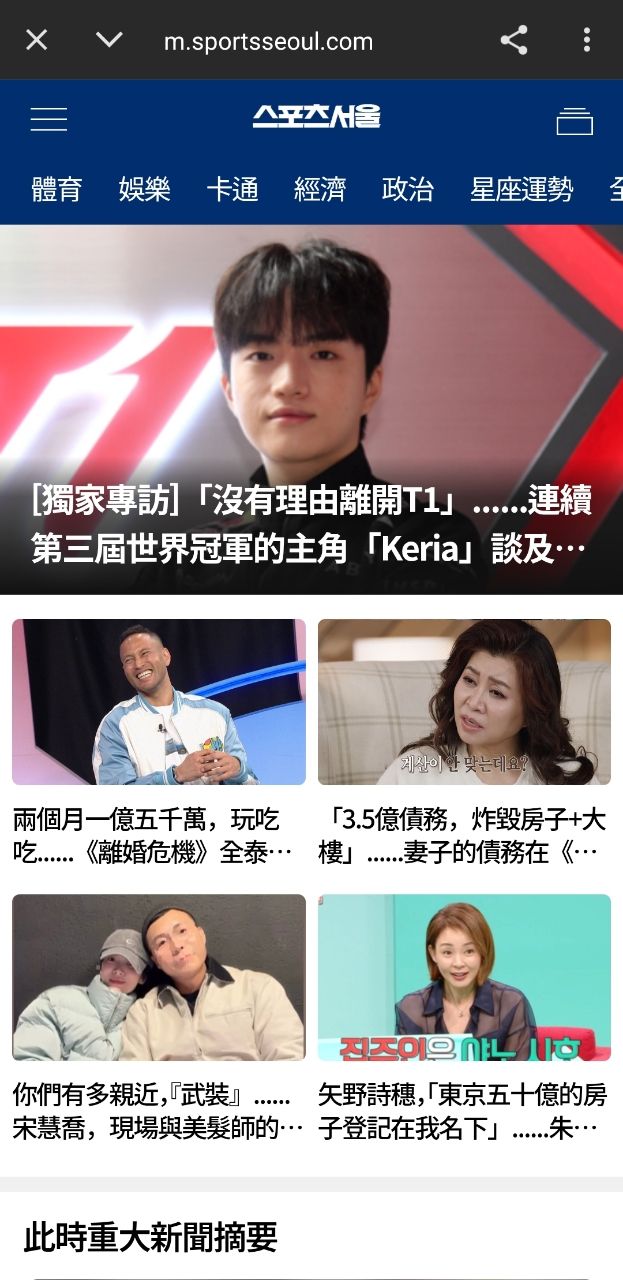Close the browser tab

pyautogui.click(x=36, y=40)
